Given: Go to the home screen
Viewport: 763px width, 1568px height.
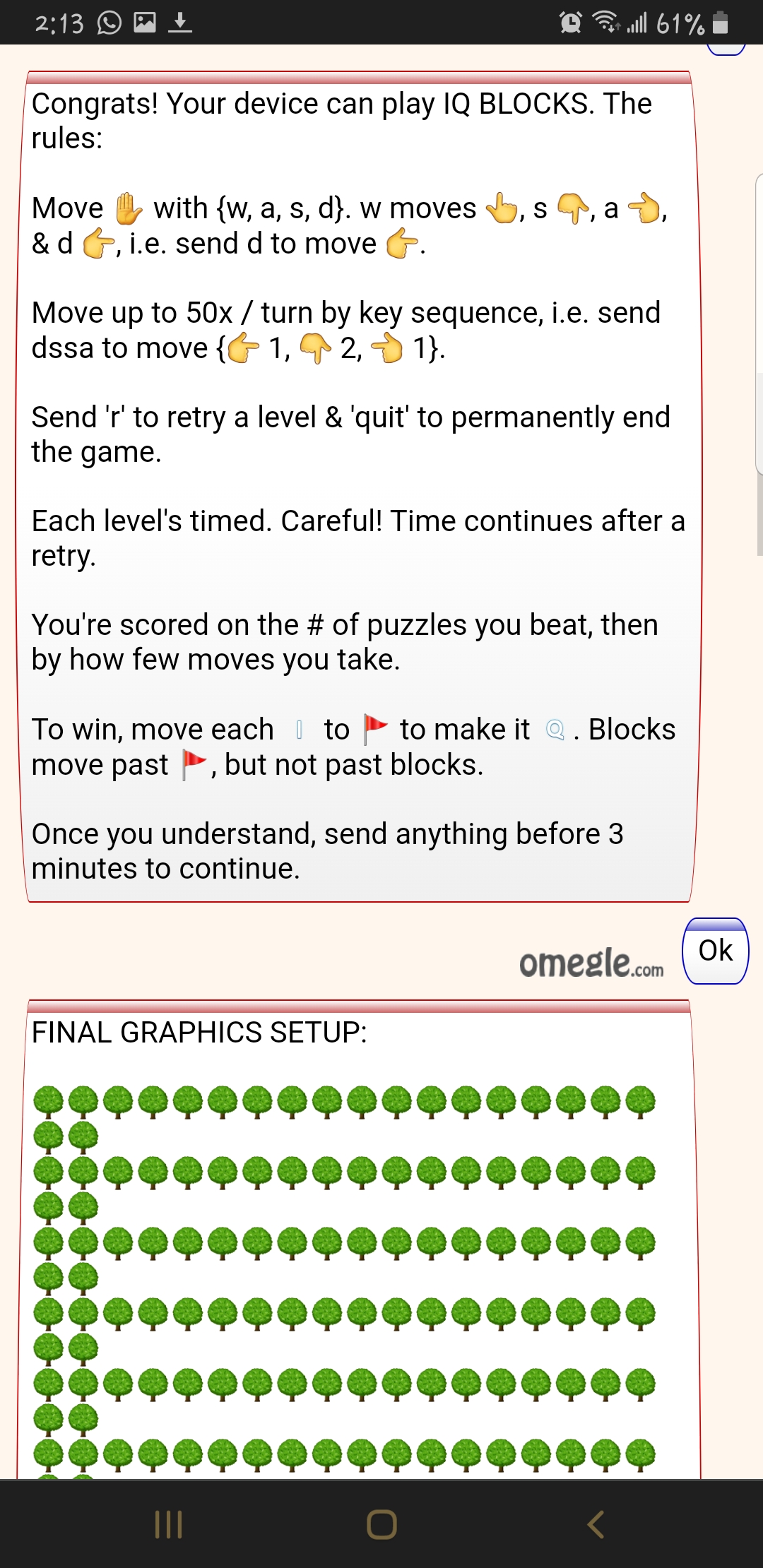Looking at the screenshot, I should coord(381,1524).
